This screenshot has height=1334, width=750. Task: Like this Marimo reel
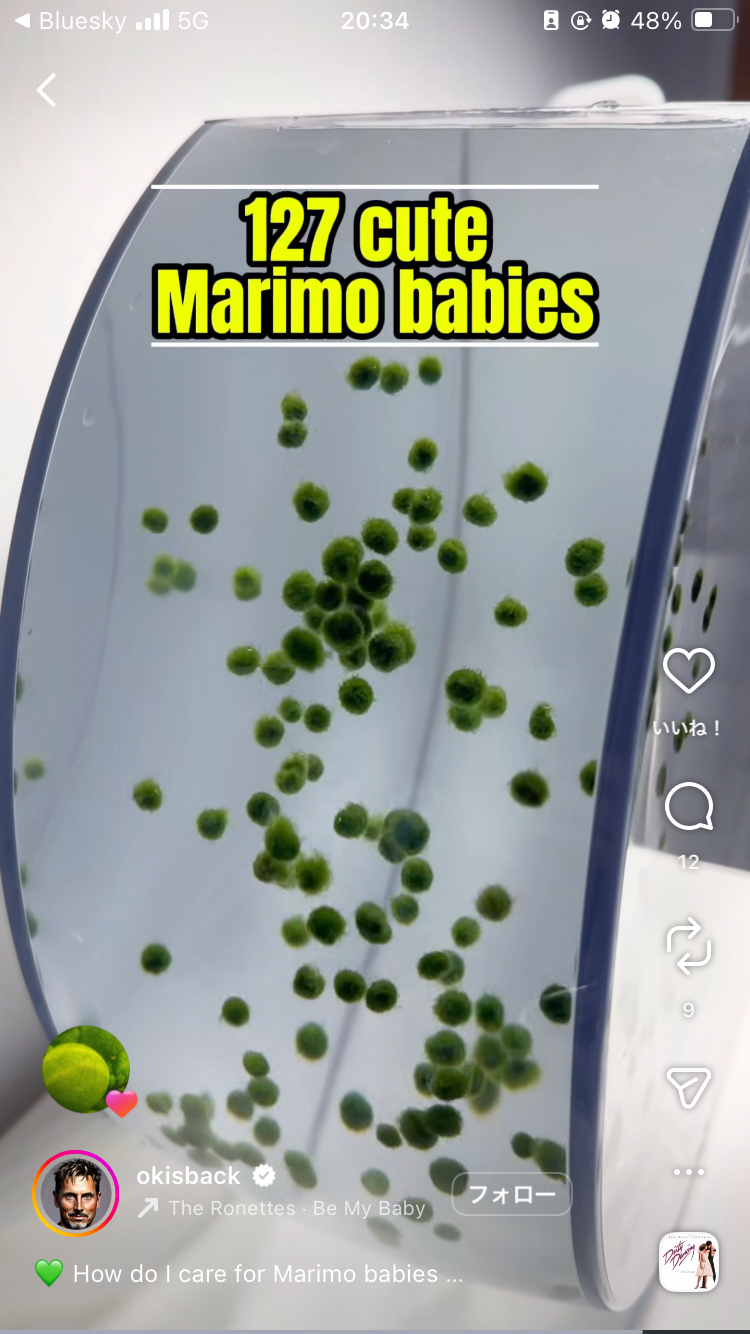[689, 671]
